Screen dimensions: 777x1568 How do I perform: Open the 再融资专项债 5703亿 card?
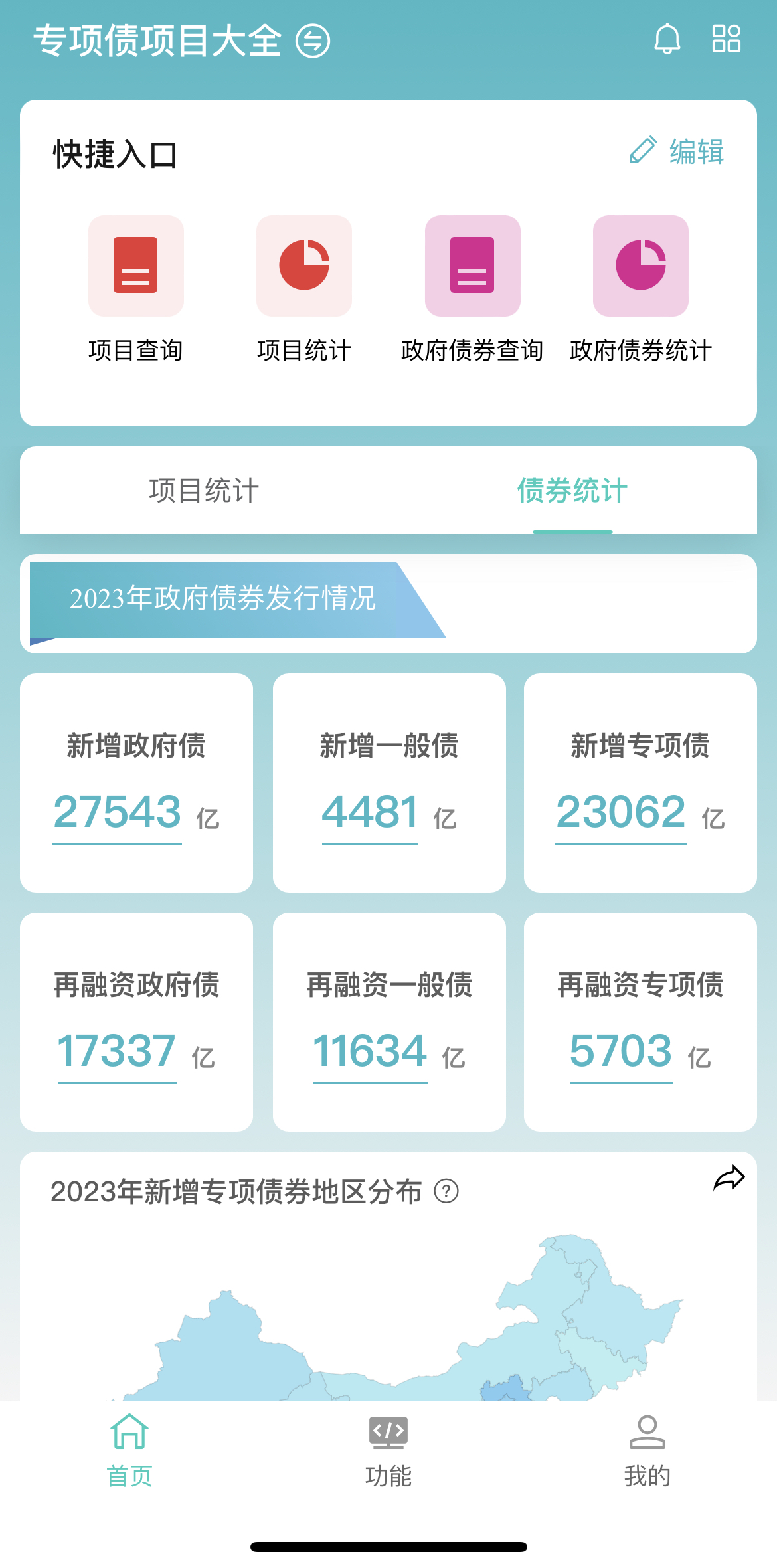tap(640, 1022)
